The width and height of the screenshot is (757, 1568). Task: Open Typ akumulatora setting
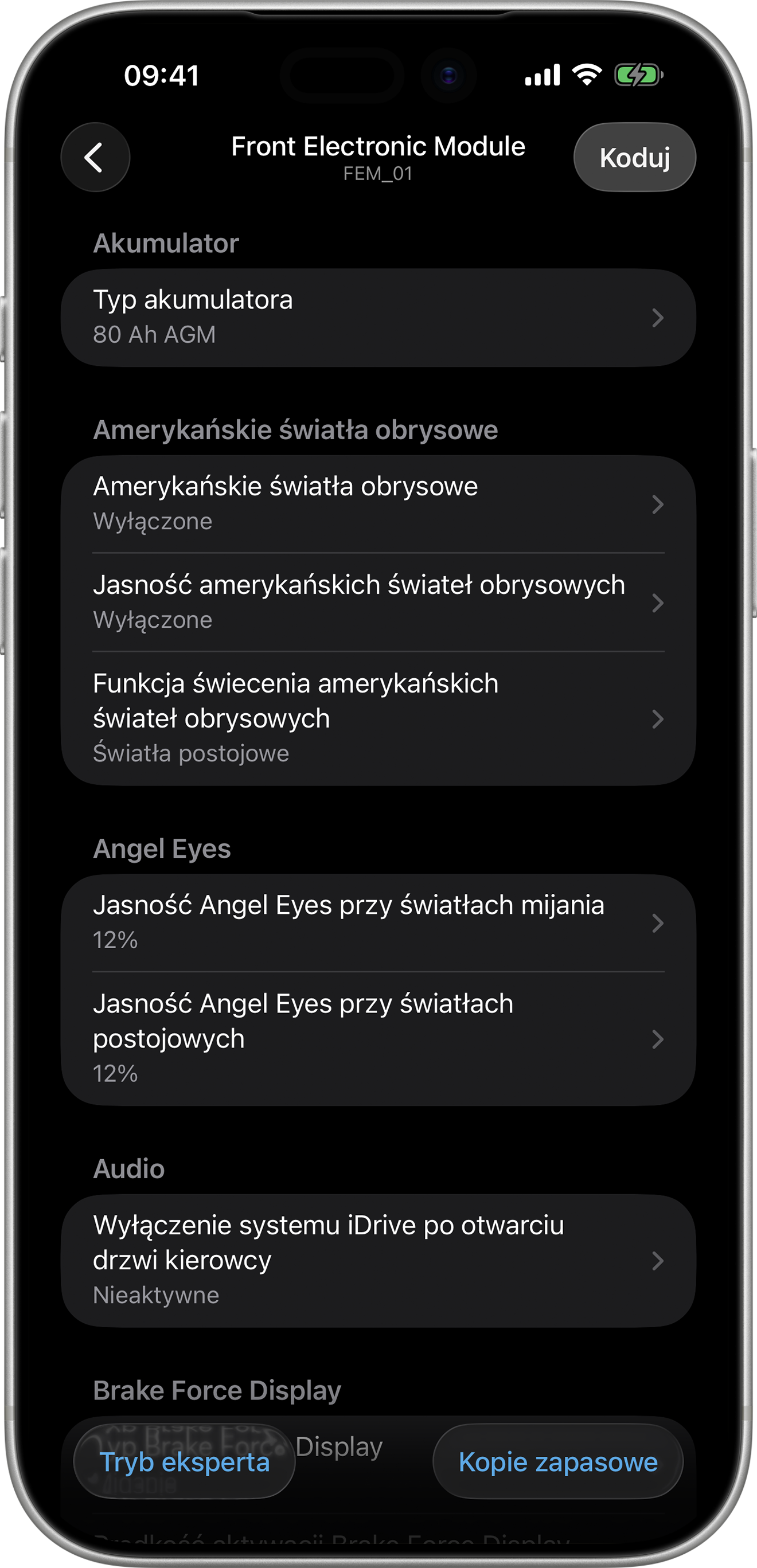377,318
